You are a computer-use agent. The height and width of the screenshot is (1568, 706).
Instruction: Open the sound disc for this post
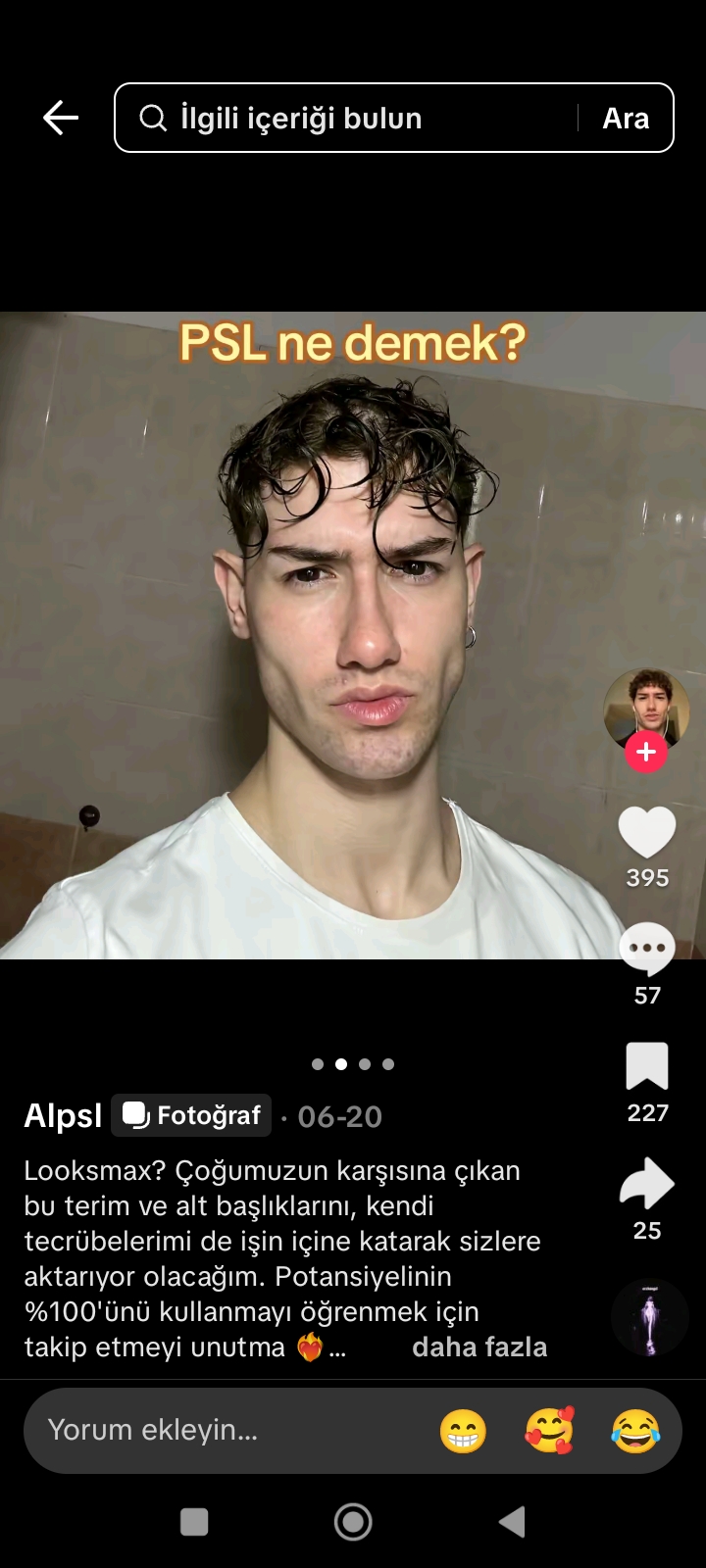(649, 1318)
